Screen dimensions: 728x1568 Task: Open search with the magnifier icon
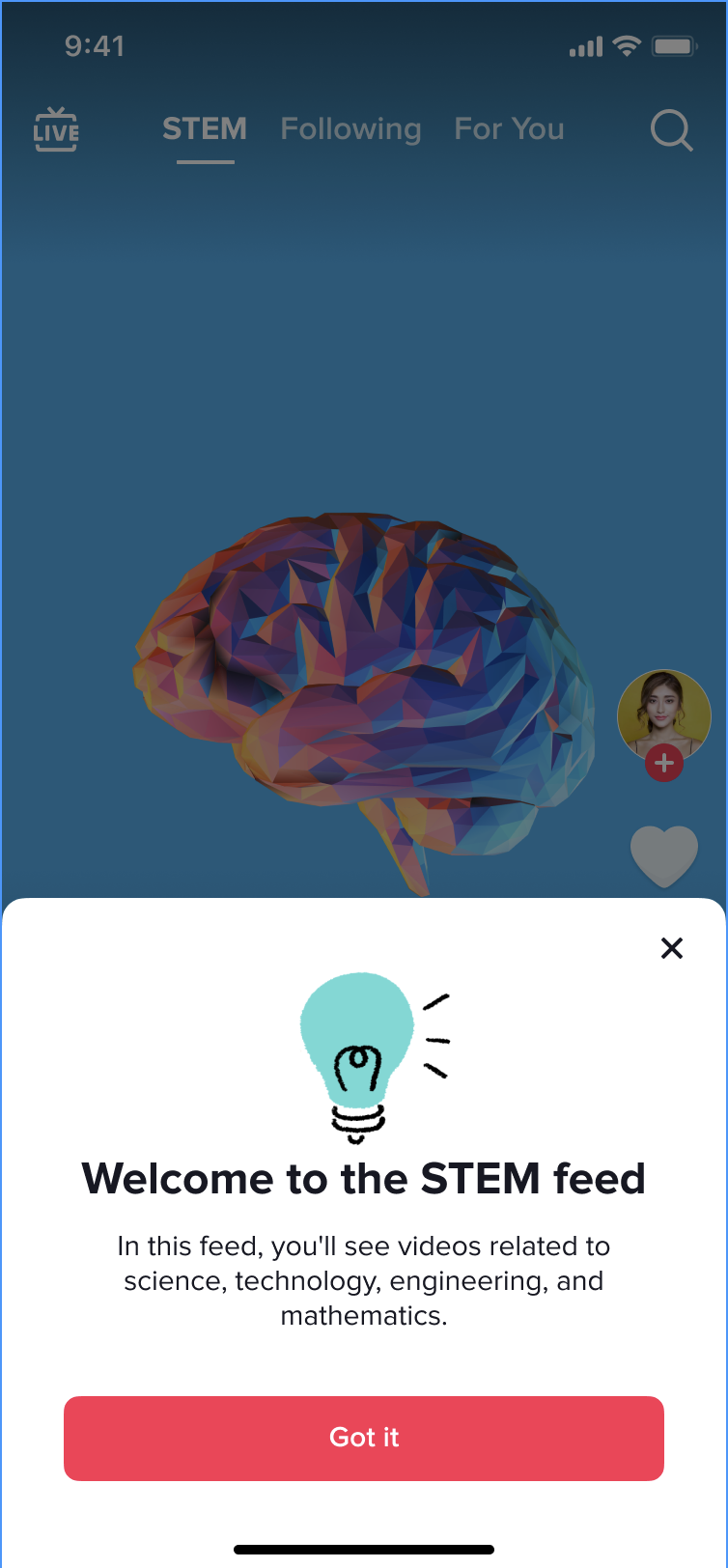(x=671, y=130)
